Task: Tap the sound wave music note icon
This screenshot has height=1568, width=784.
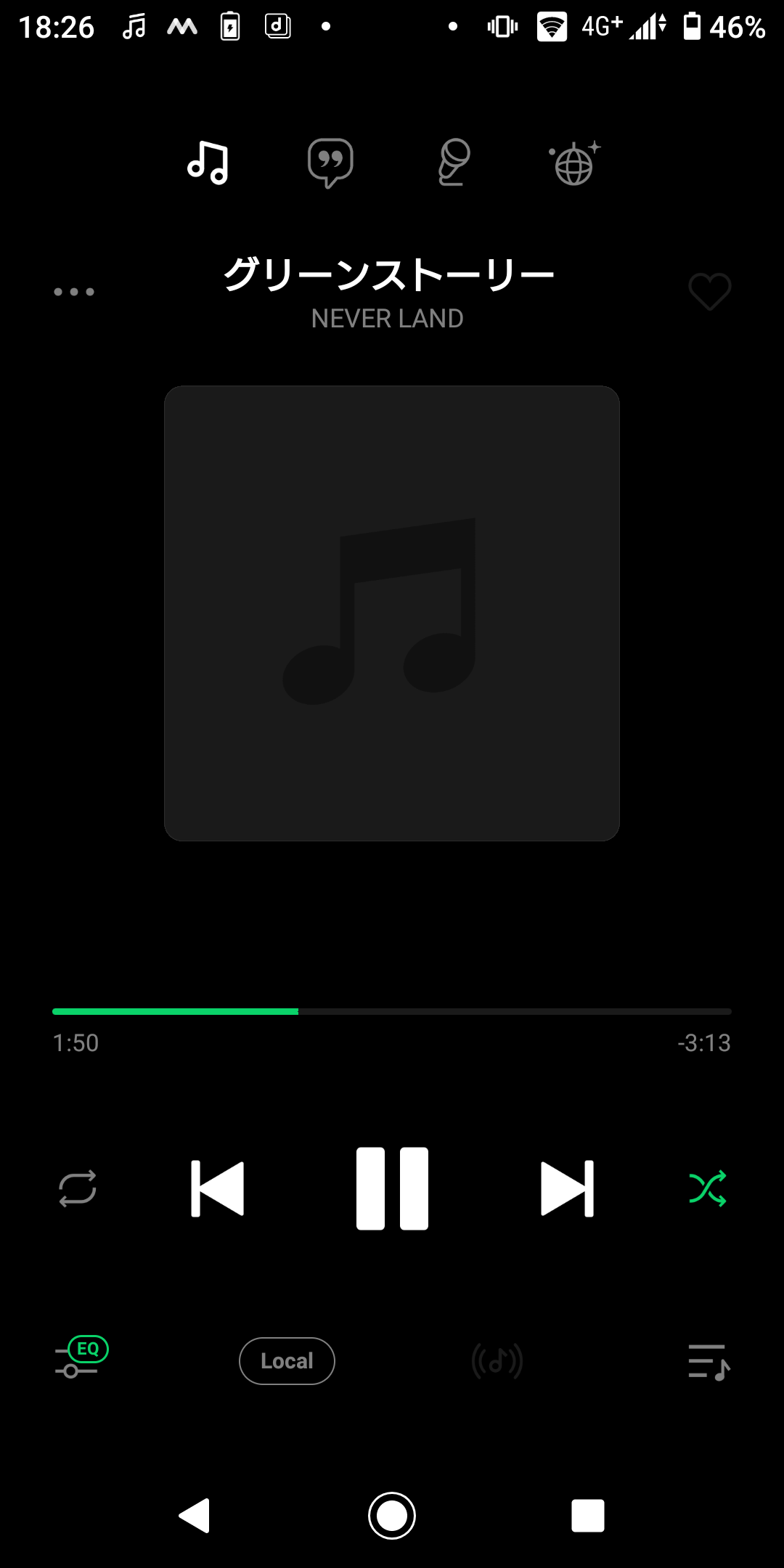Action: click(497, 1361)
